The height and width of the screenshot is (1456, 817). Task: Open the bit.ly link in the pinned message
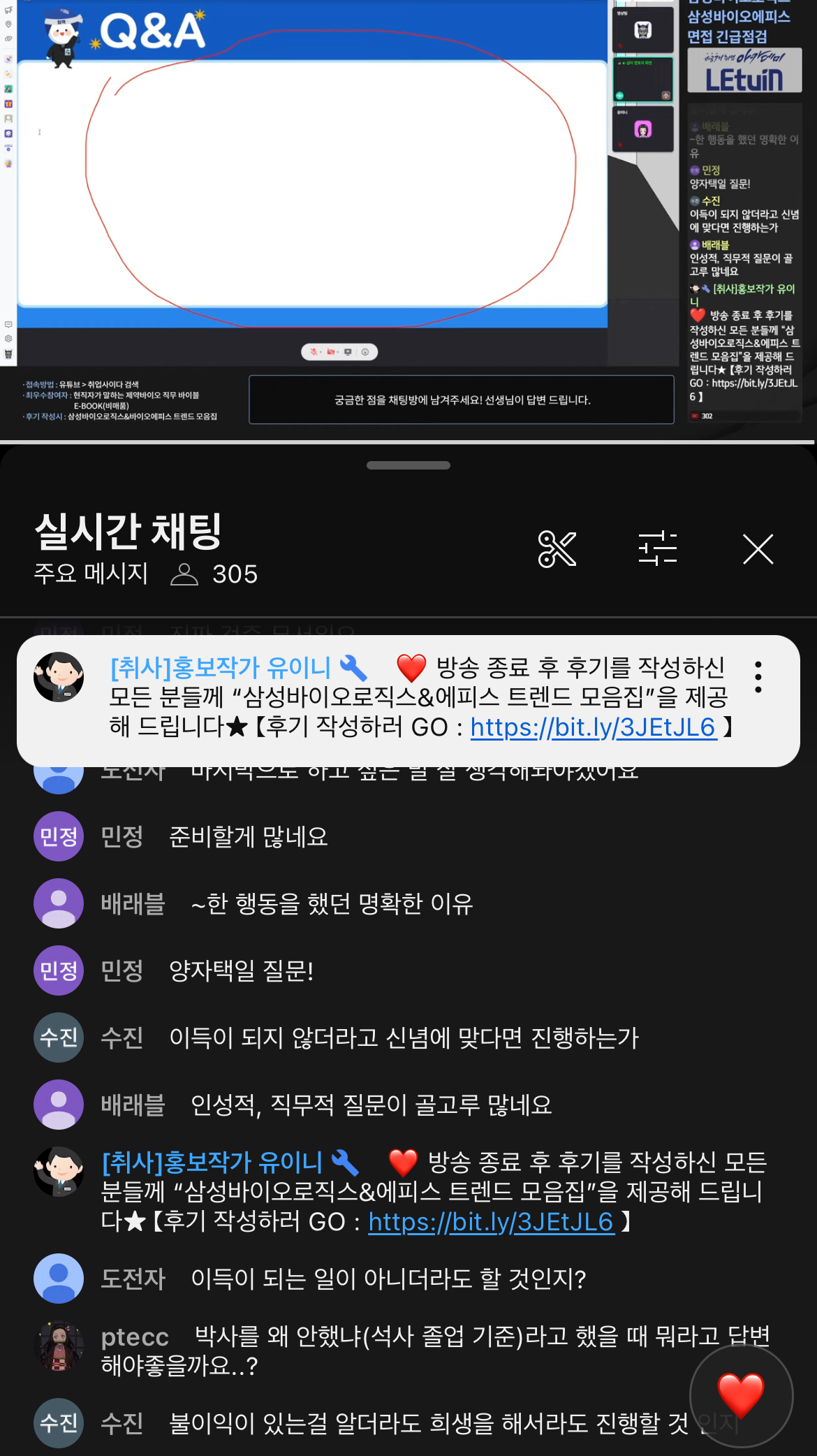click(593, 727)
